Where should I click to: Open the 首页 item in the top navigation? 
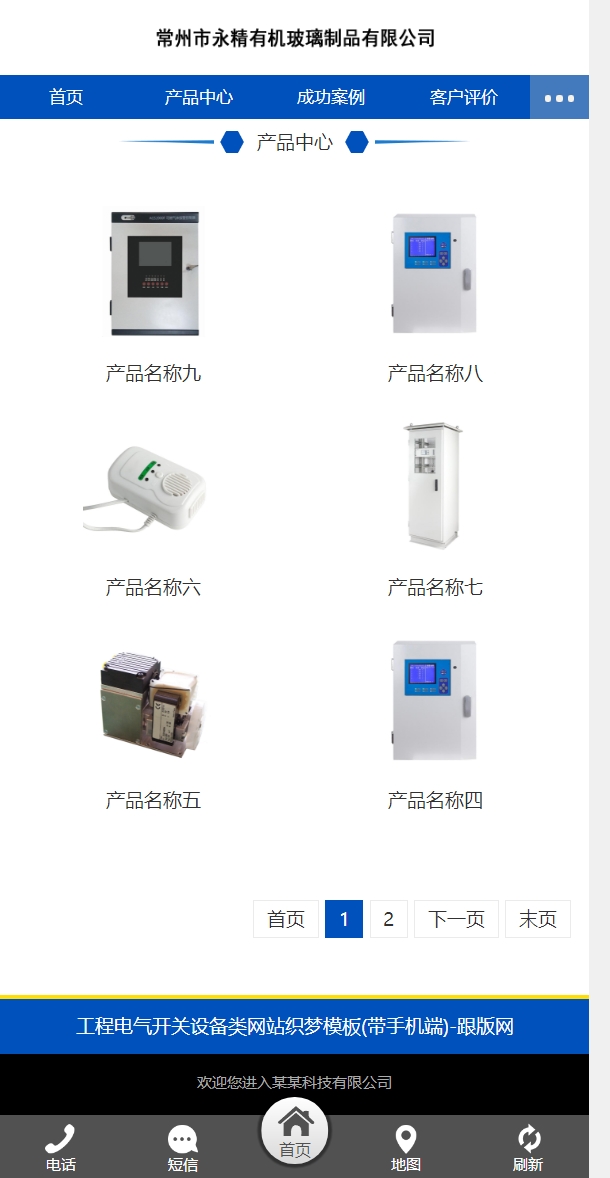(x=66, y=97)
